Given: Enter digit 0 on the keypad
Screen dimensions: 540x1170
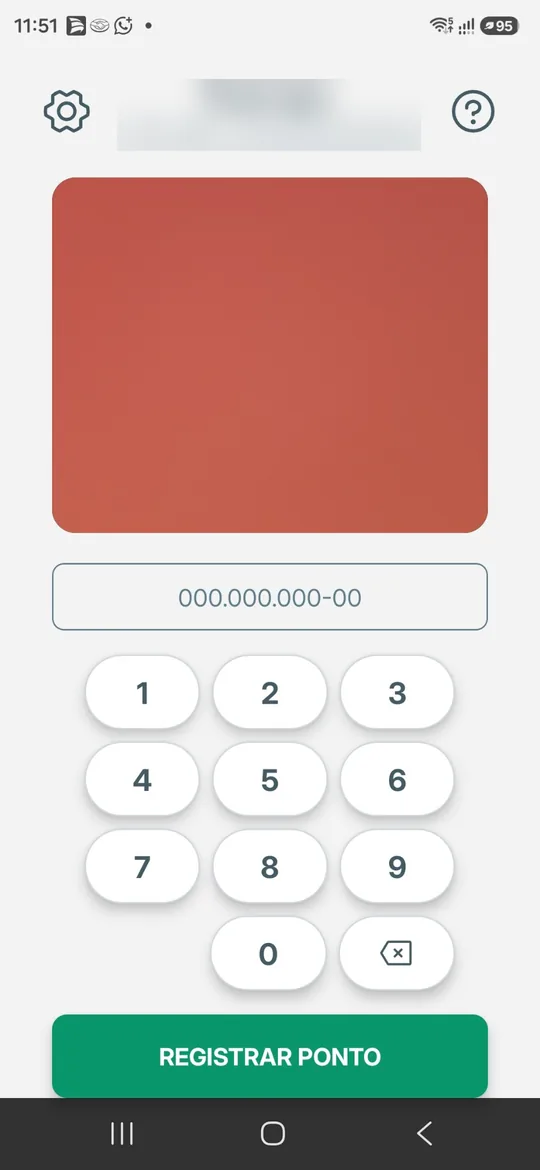Looking at the screenshot, I should (x=269, y=954).
